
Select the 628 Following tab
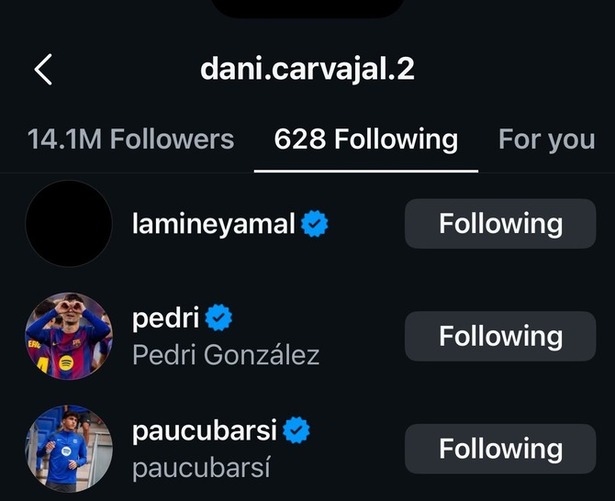365,139
